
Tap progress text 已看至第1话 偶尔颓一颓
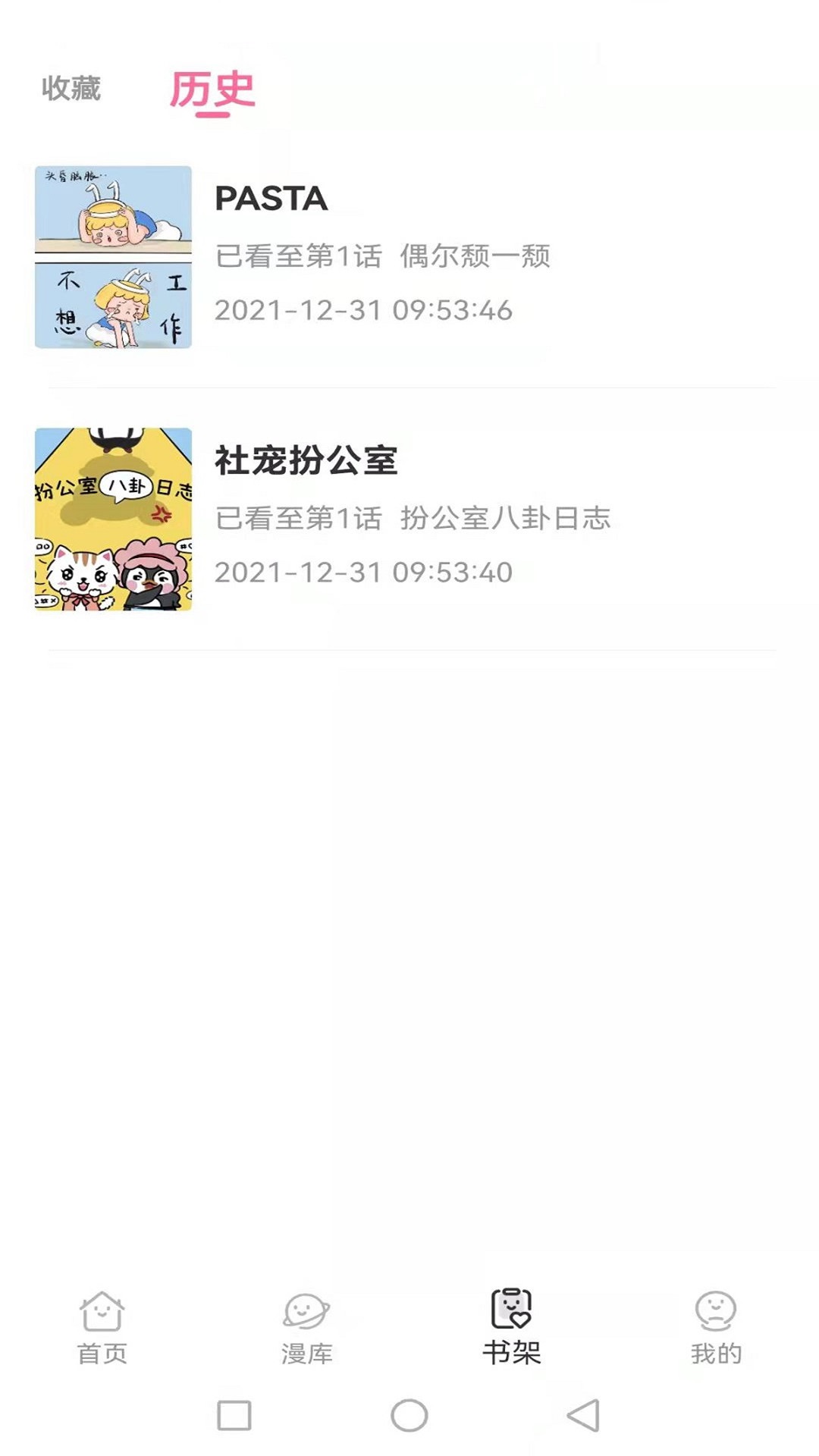click(x=384, y=258)
